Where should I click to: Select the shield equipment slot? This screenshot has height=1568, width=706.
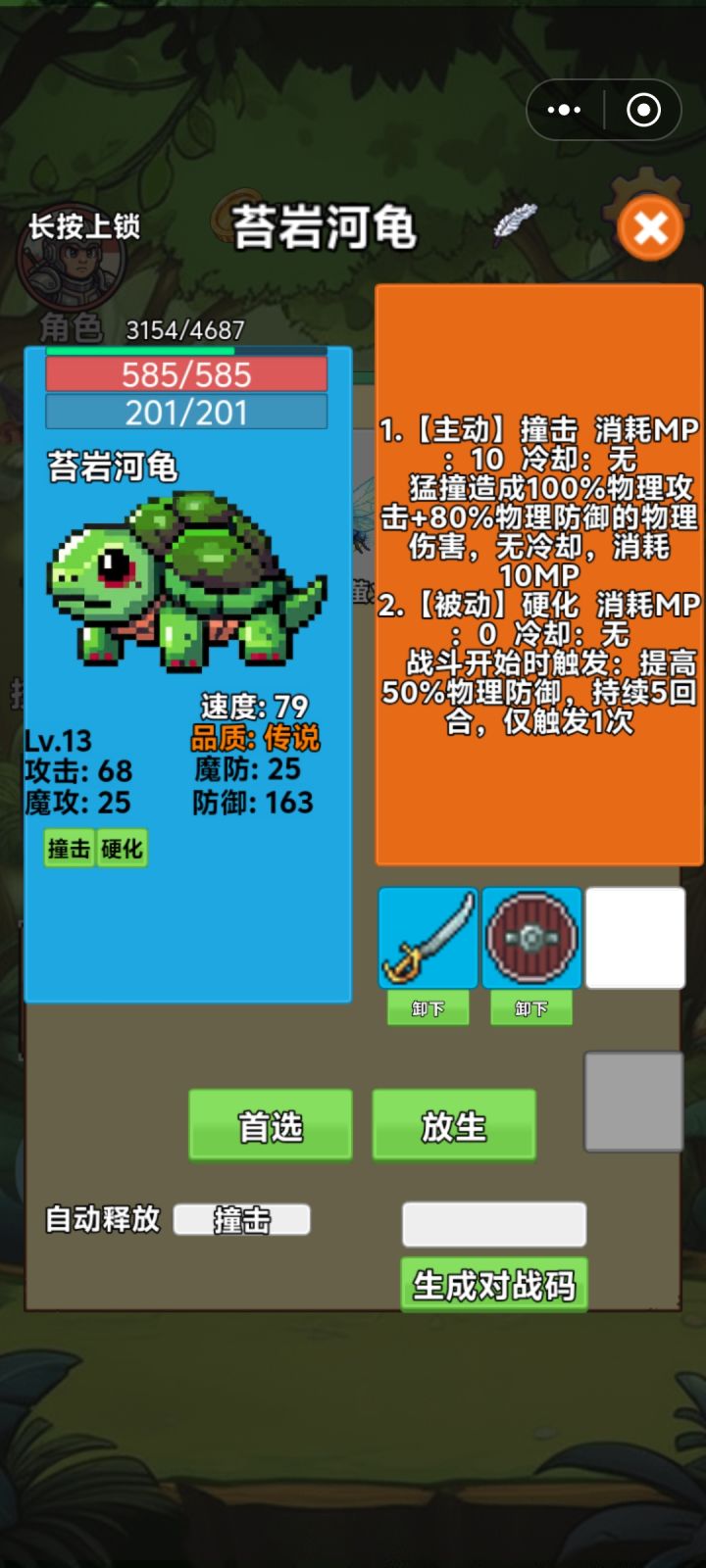click(x=529, y=936)
